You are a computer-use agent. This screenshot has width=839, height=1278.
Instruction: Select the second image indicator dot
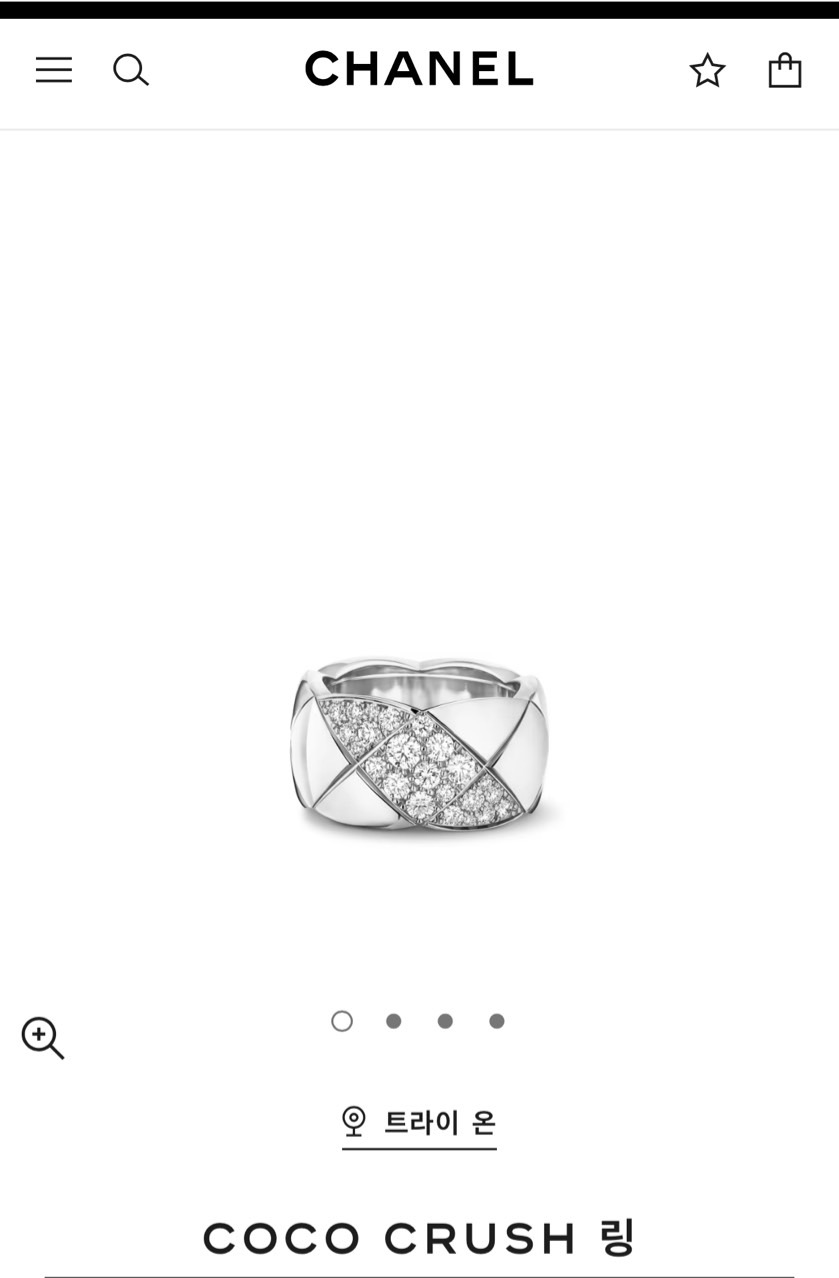[394, 1021]
